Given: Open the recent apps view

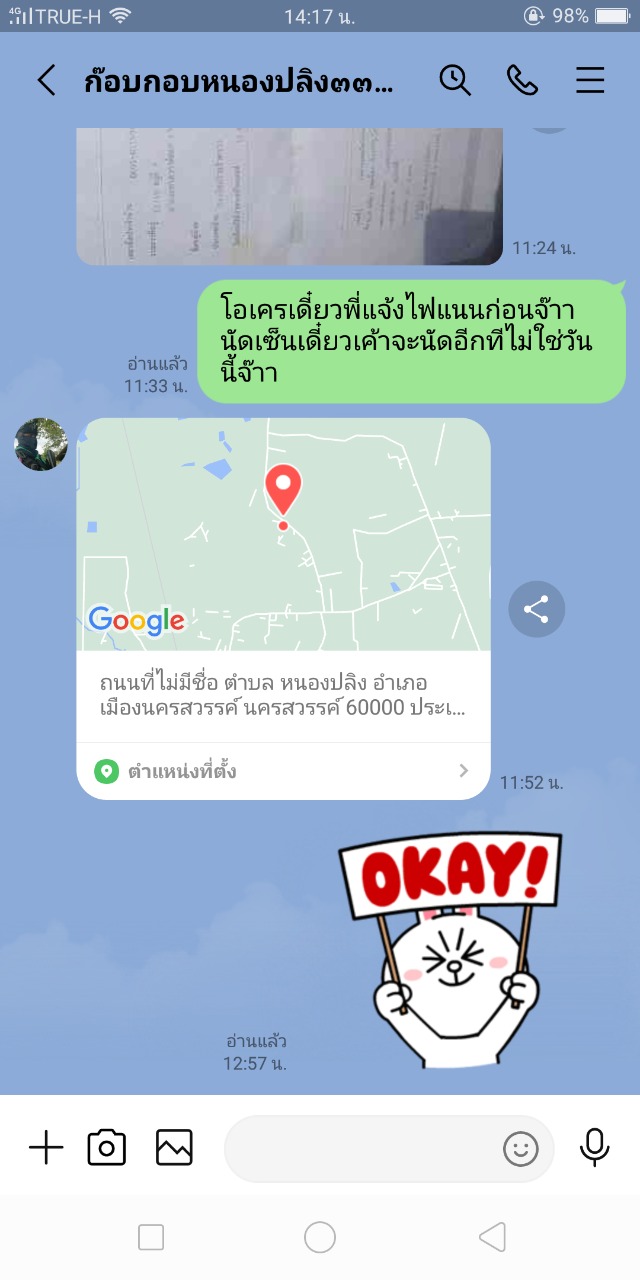Looking at the screenshot, I should (151, 1238).
